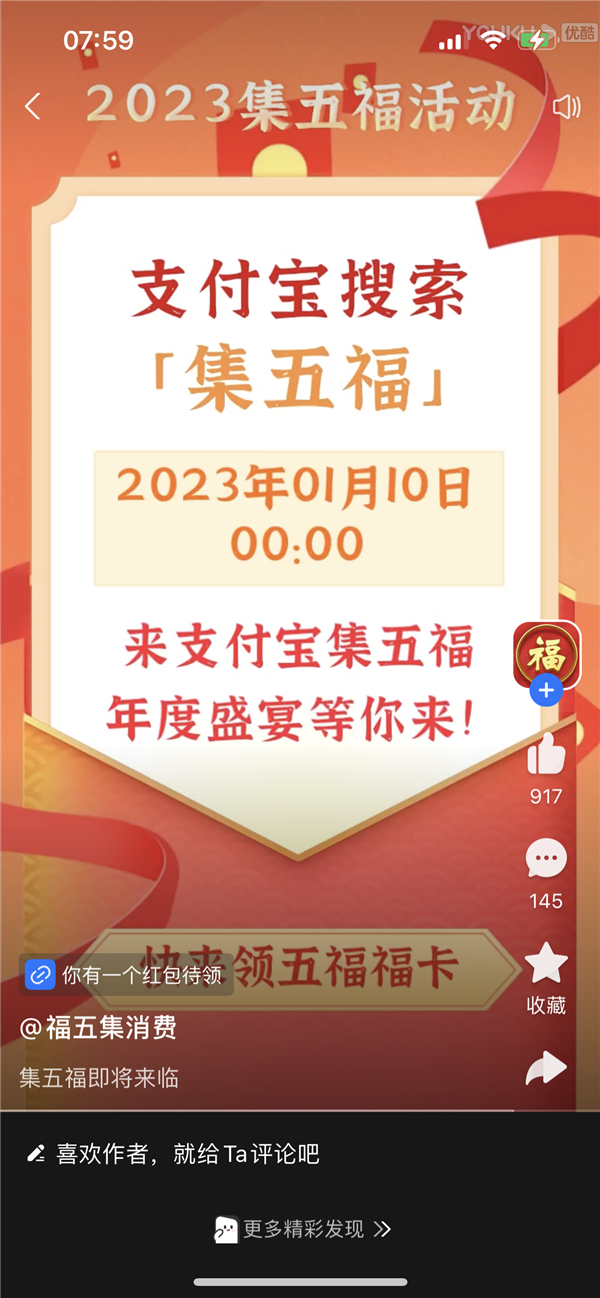Screen dimensions: 600x1298
Task: Open @福五集消费 author profile
Action: (x=98, y=1028)
